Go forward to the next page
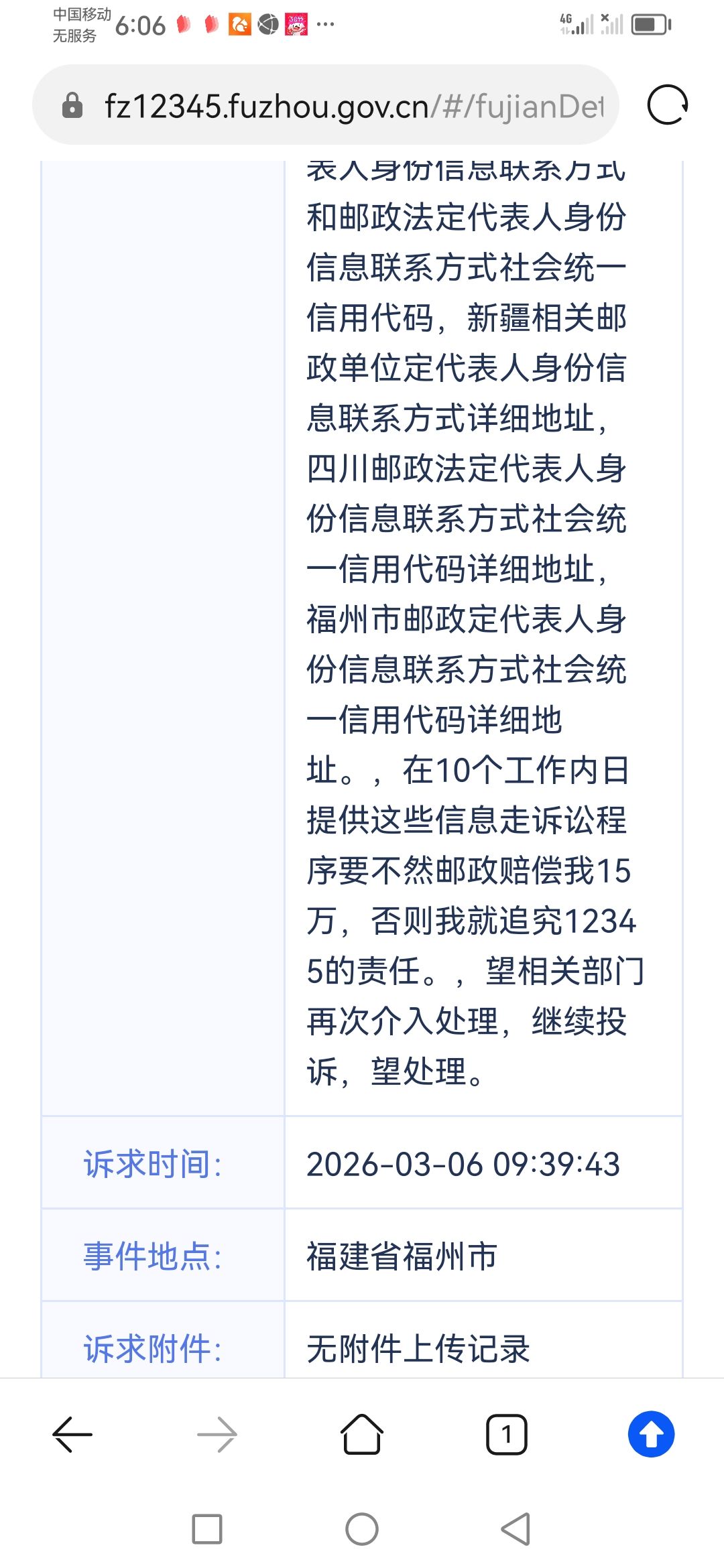This screenshot has height=1568, width=724. coord(217,1434)
